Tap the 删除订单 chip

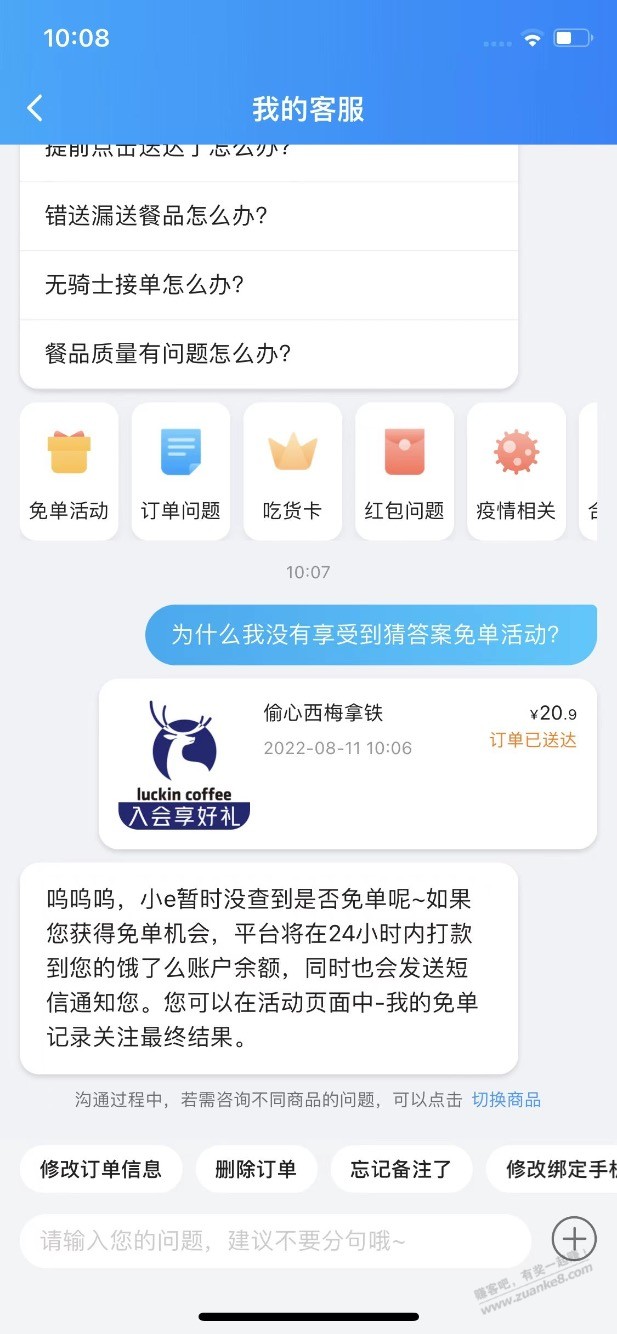[256, 1169]
